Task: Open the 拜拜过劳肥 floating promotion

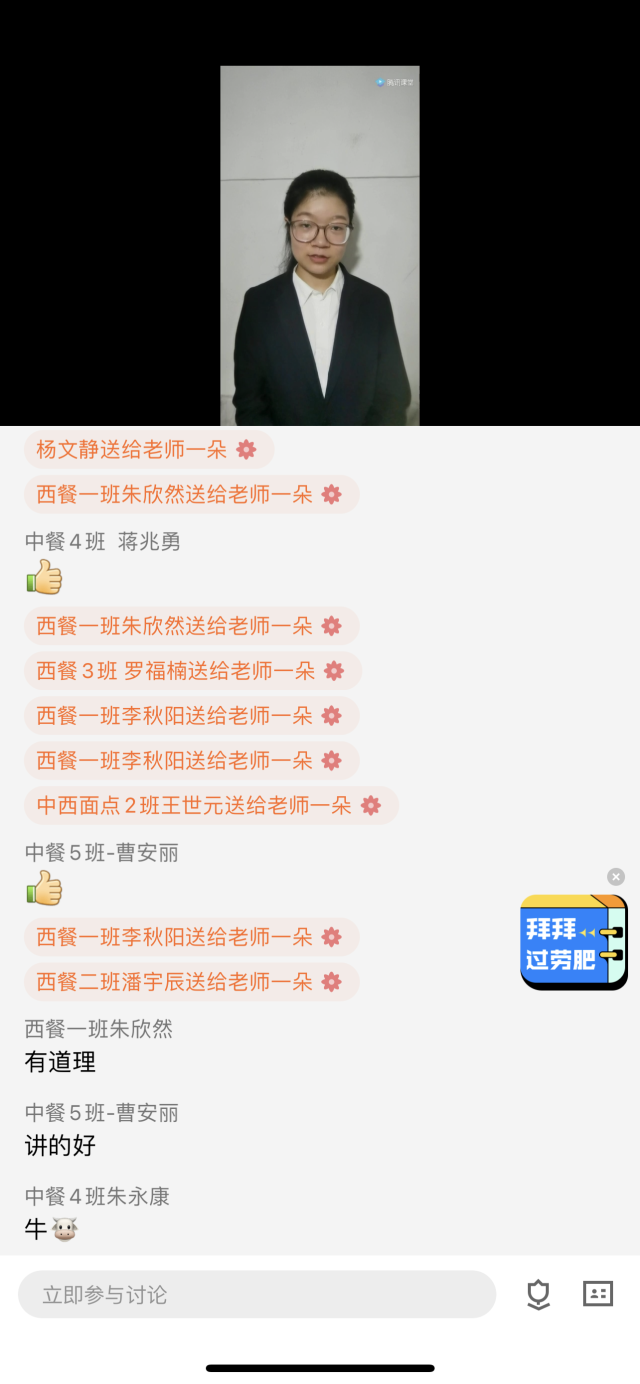Action: click(x=573, y=942)
